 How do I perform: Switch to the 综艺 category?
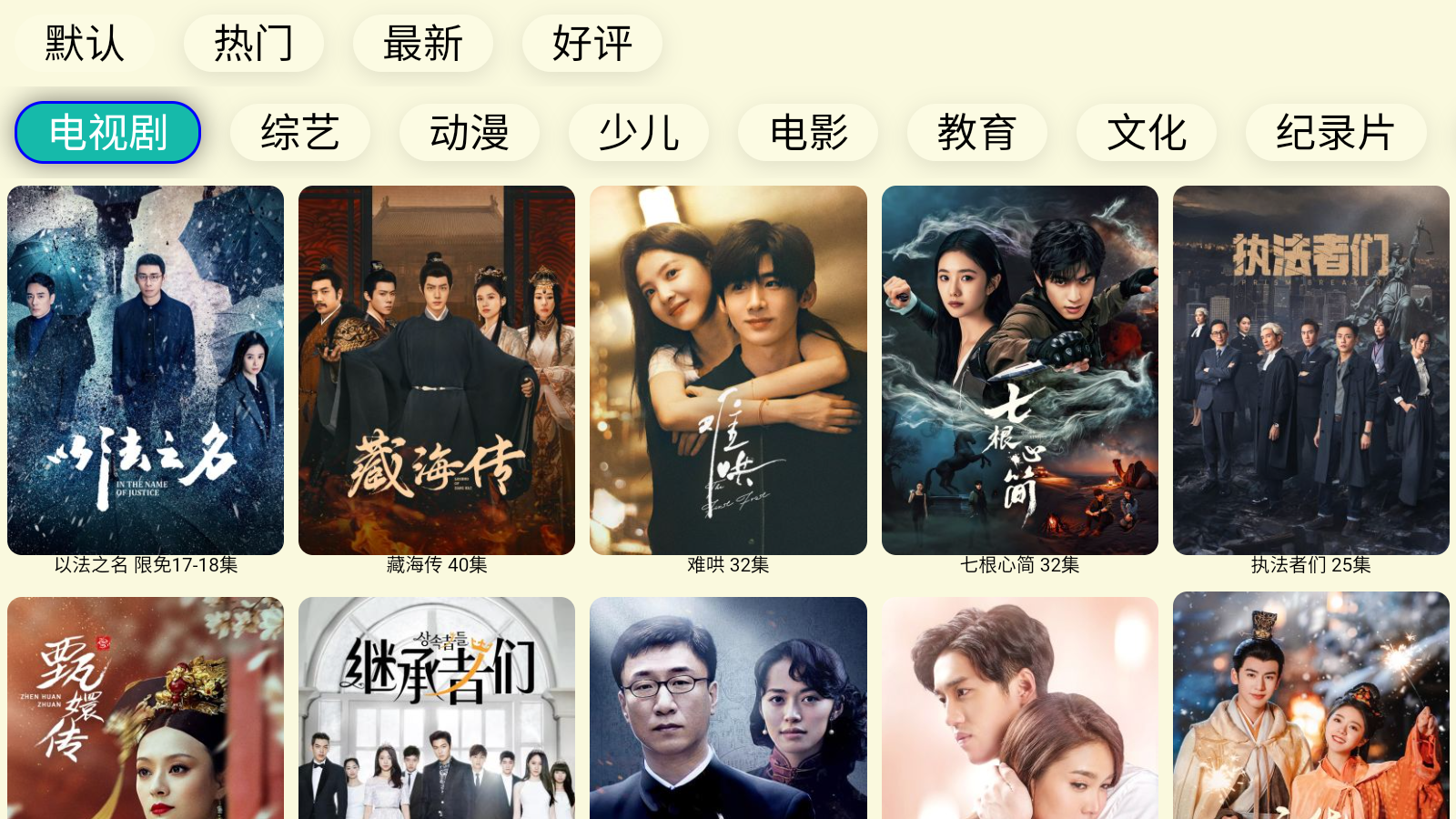pyautogui.click(x=300, y=133)
